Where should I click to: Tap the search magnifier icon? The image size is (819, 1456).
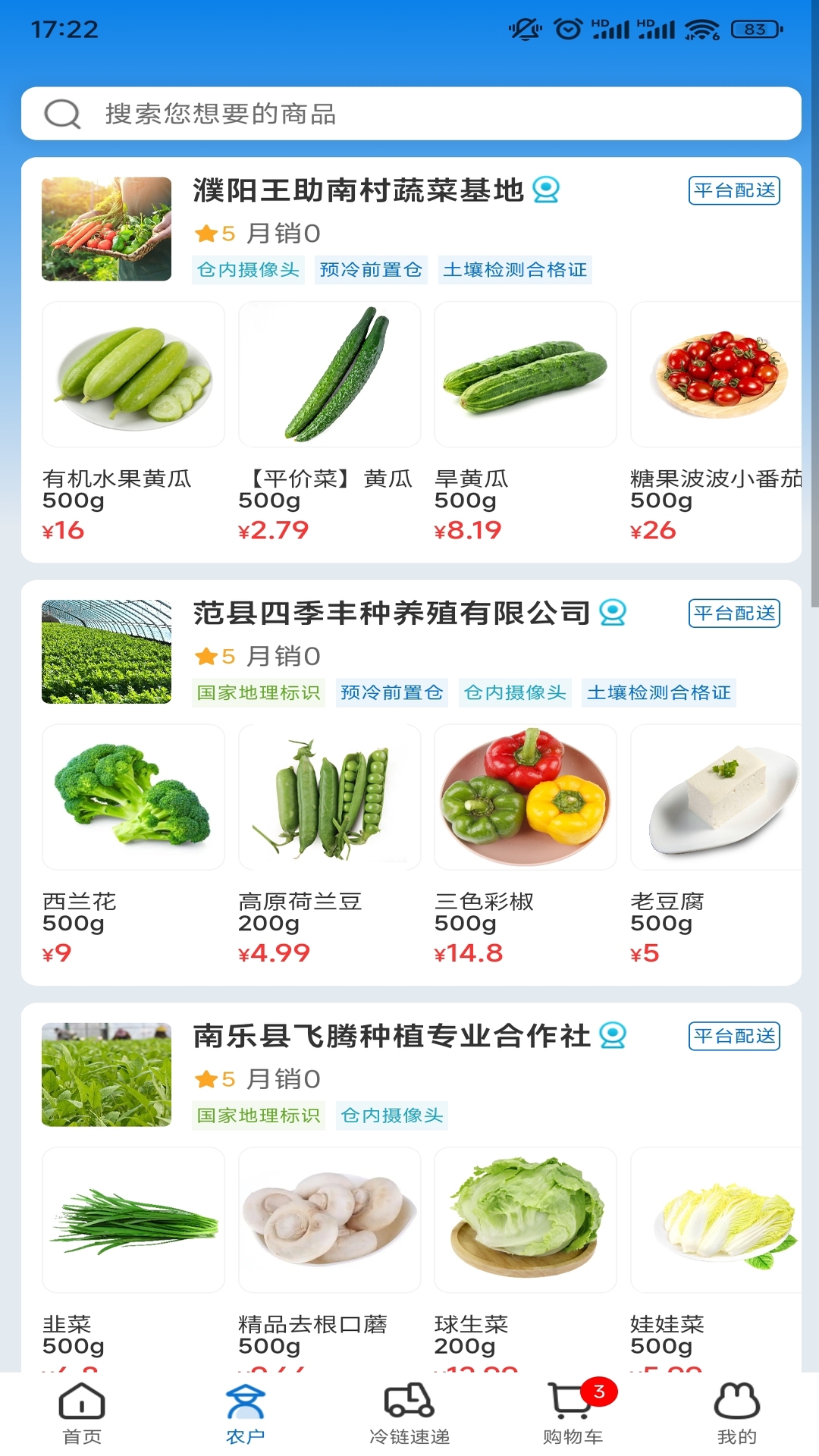click(x=61, y=115)
